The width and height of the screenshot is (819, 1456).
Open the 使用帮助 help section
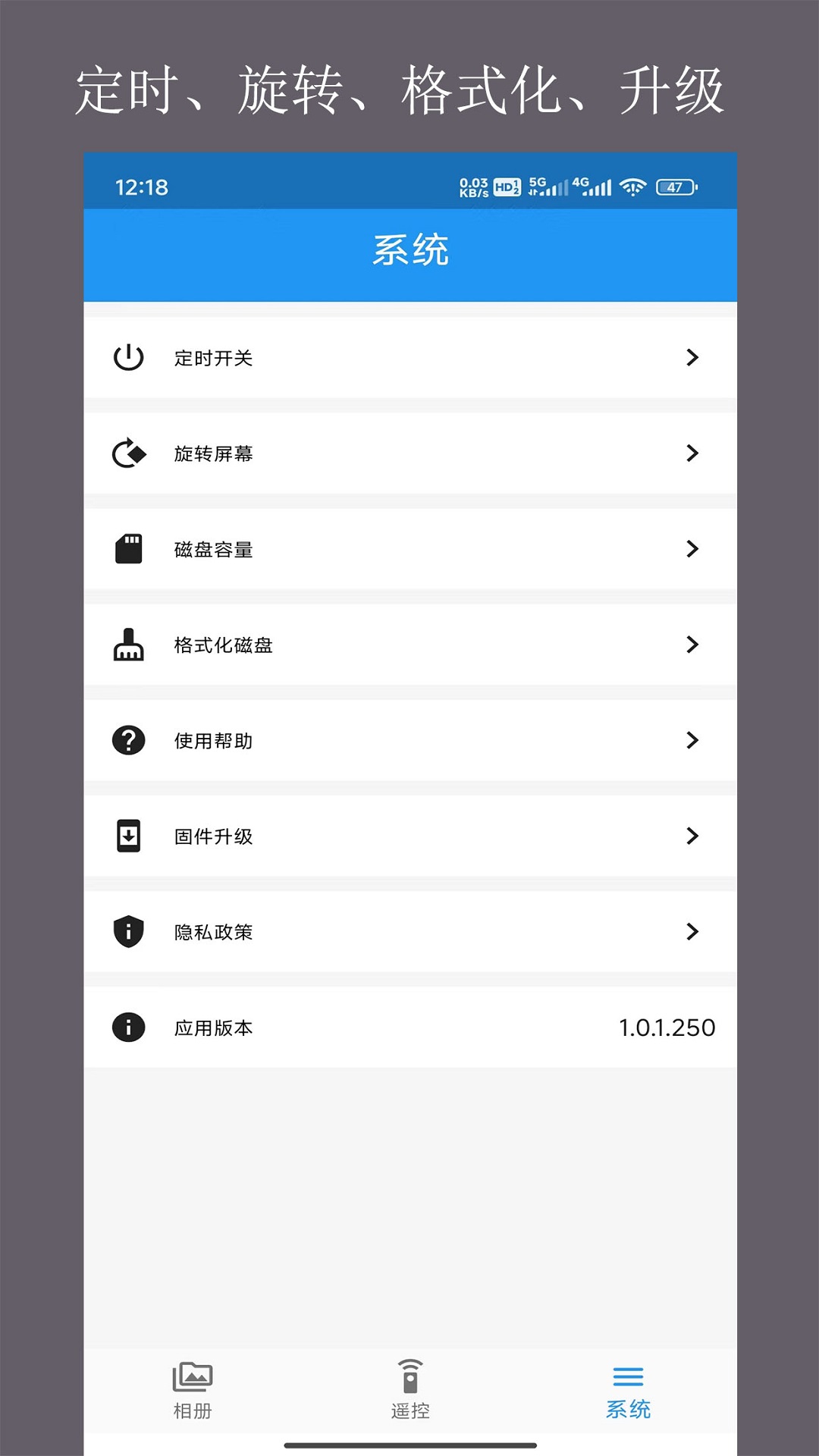tap(409, 741)
